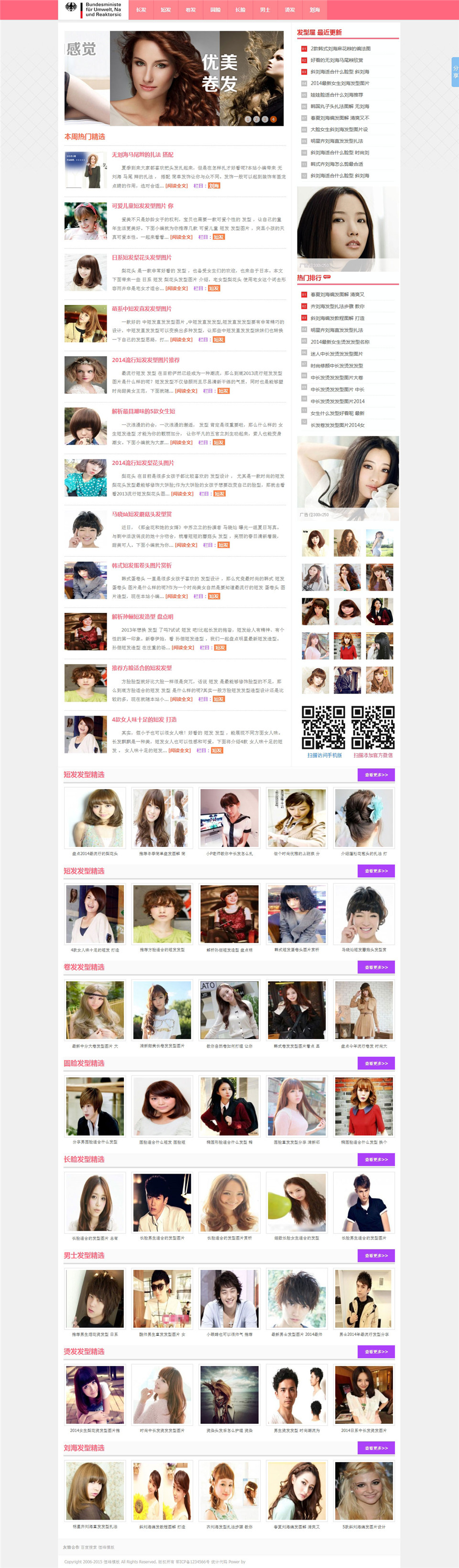The width and height of the screenshot is (459, 1568).
Task: View more in 男士发型精选 section
Action: 376,1256
